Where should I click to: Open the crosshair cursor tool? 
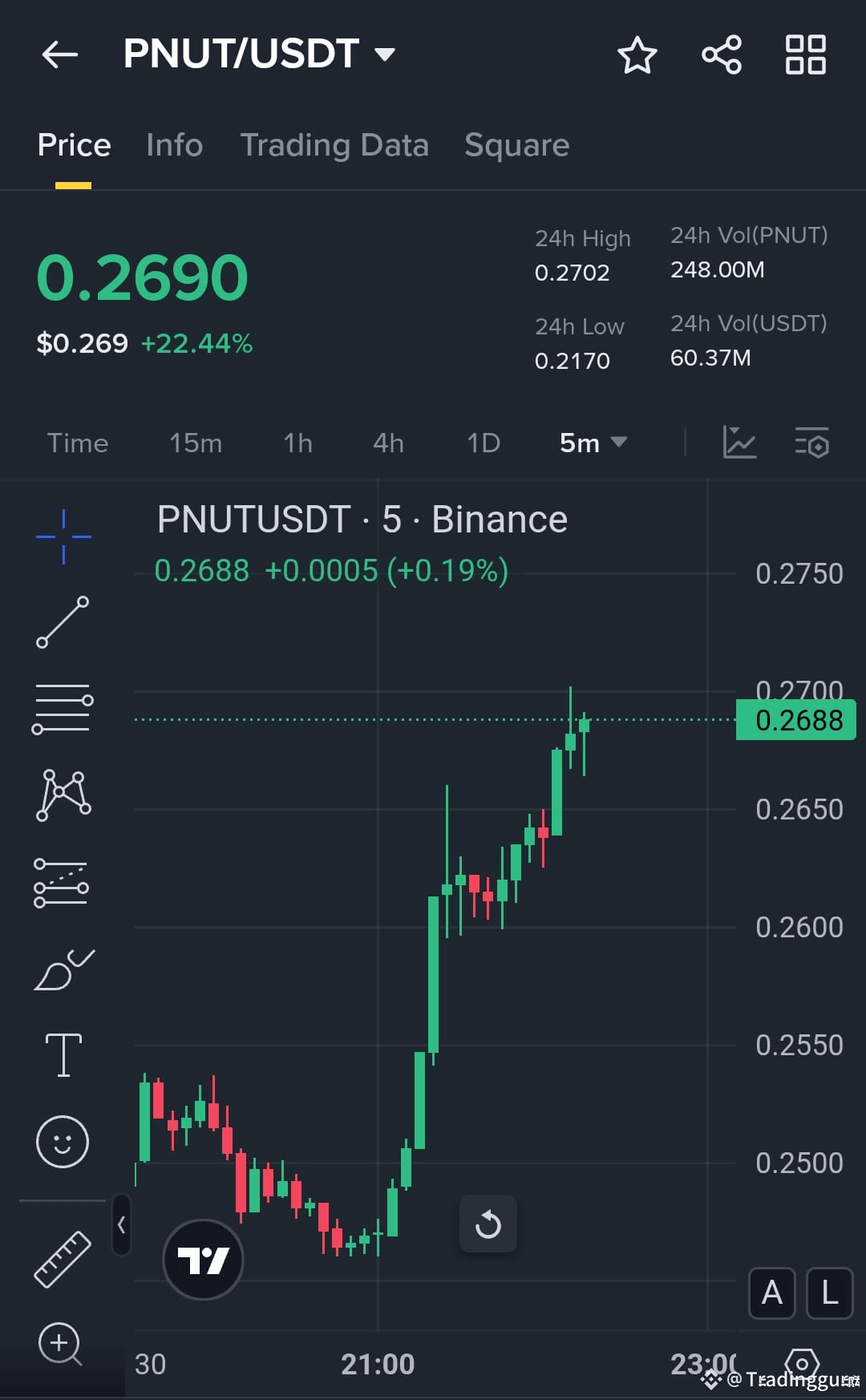tap(63, 536)
